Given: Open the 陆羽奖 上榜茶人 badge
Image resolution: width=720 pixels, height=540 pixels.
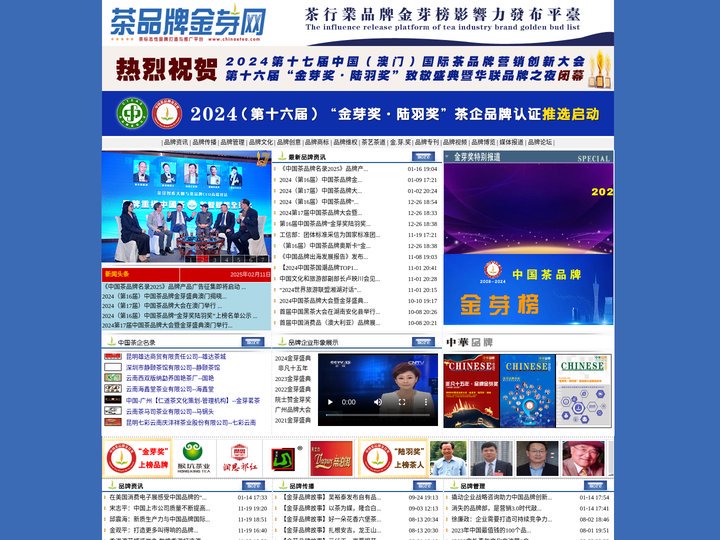Looking at the screenshot, I should coord(392,458).
